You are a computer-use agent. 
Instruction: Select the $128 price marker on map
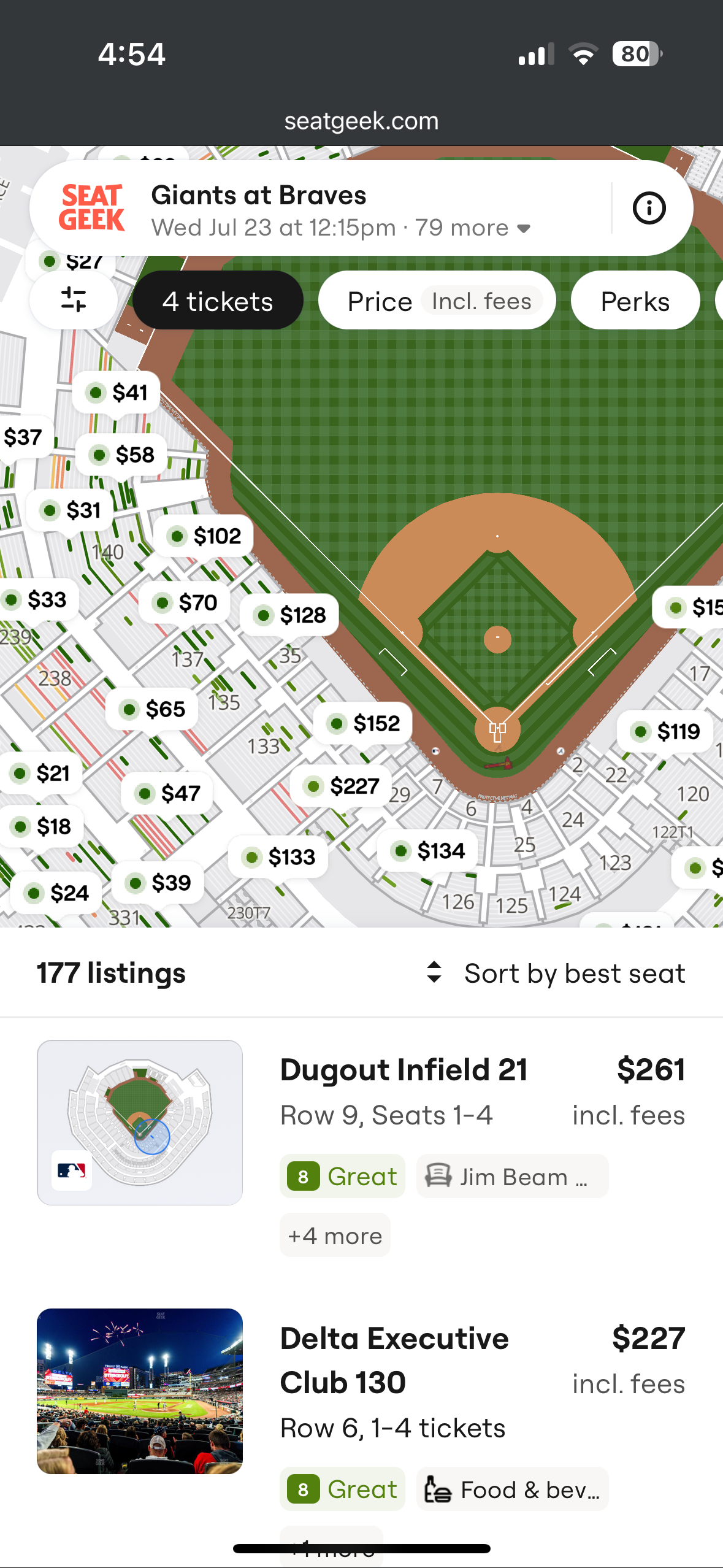(x=289, y=615)
